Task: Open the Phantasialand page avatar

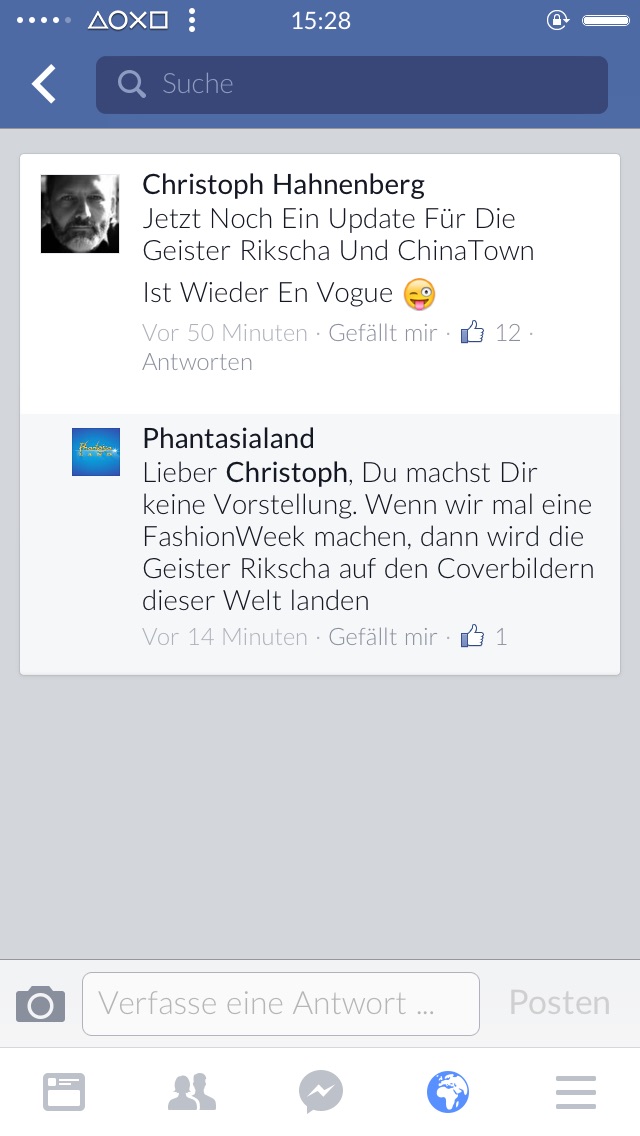Action: (x=96, y=452)
